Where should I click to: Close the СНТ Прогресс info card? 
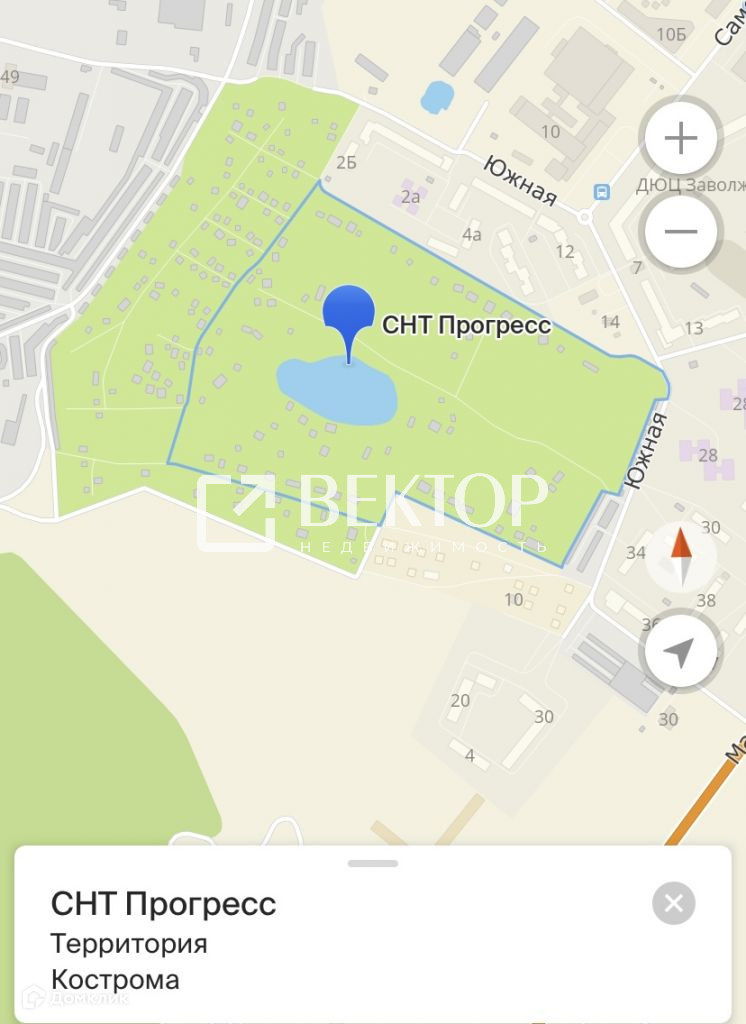673,904
